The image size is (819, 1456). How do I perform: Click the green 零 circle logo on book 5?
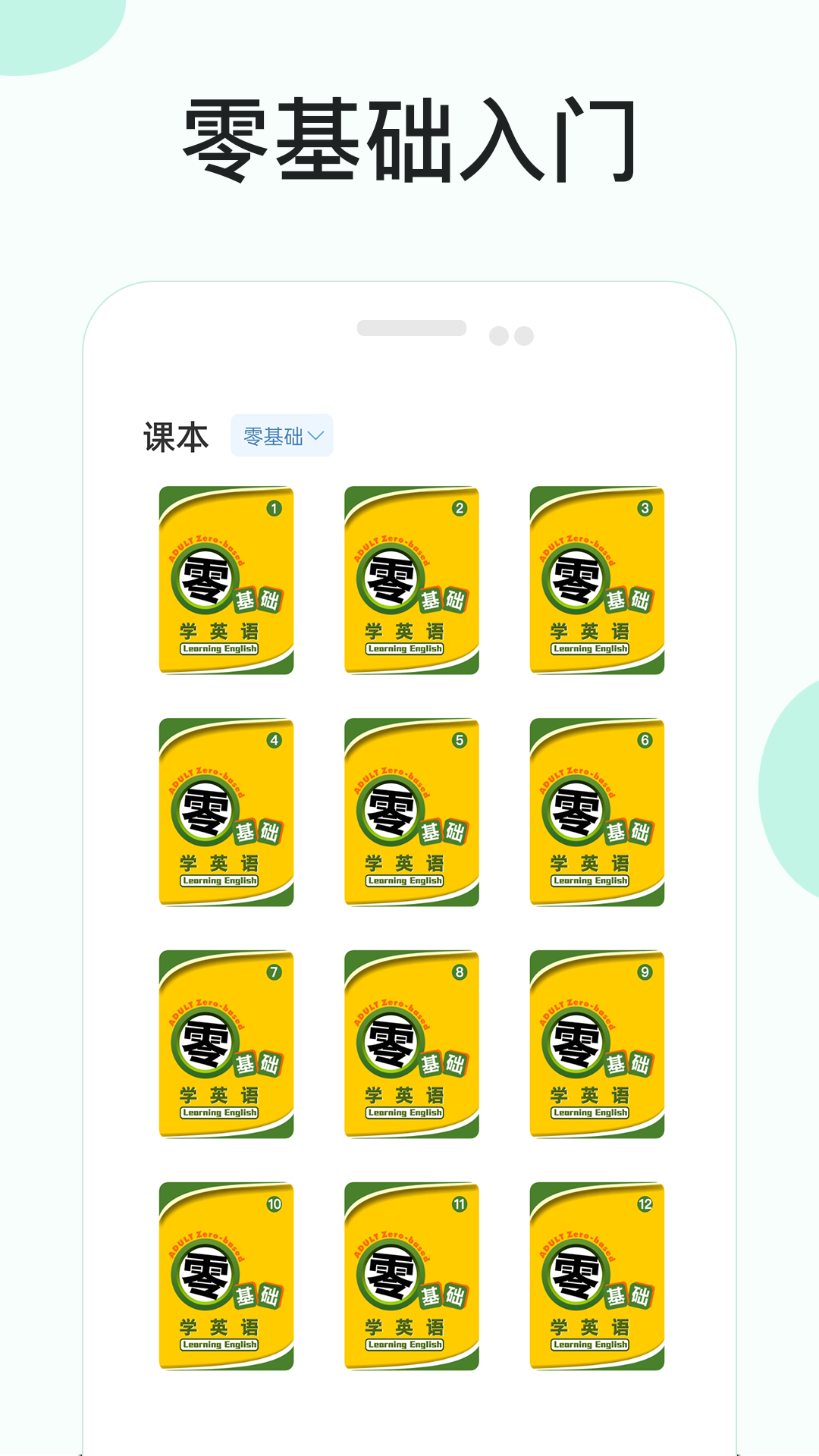tap(391, 813)
